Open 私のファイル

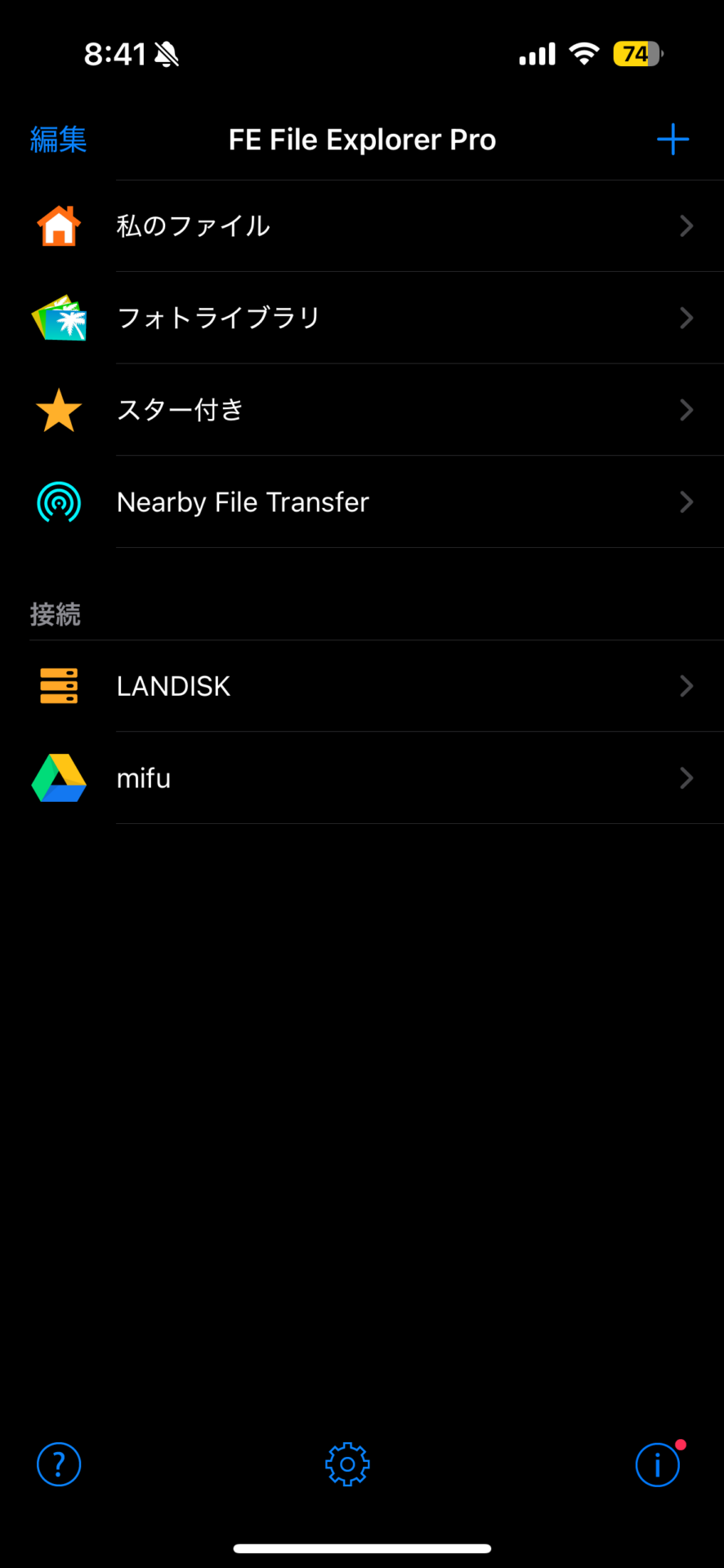[x=362, y=226]
